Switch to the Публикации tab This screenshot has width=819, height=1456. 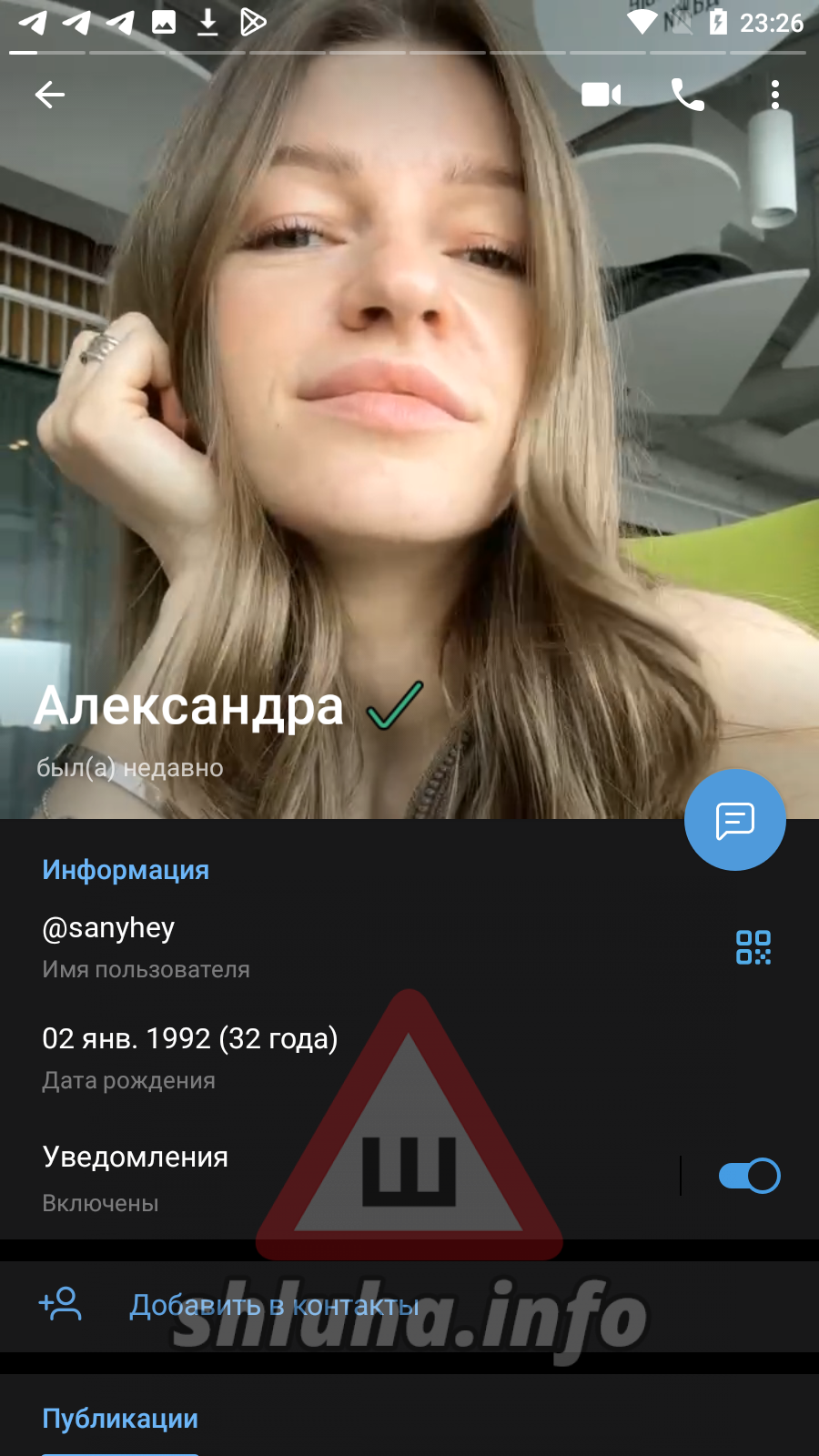(120, 1419)
